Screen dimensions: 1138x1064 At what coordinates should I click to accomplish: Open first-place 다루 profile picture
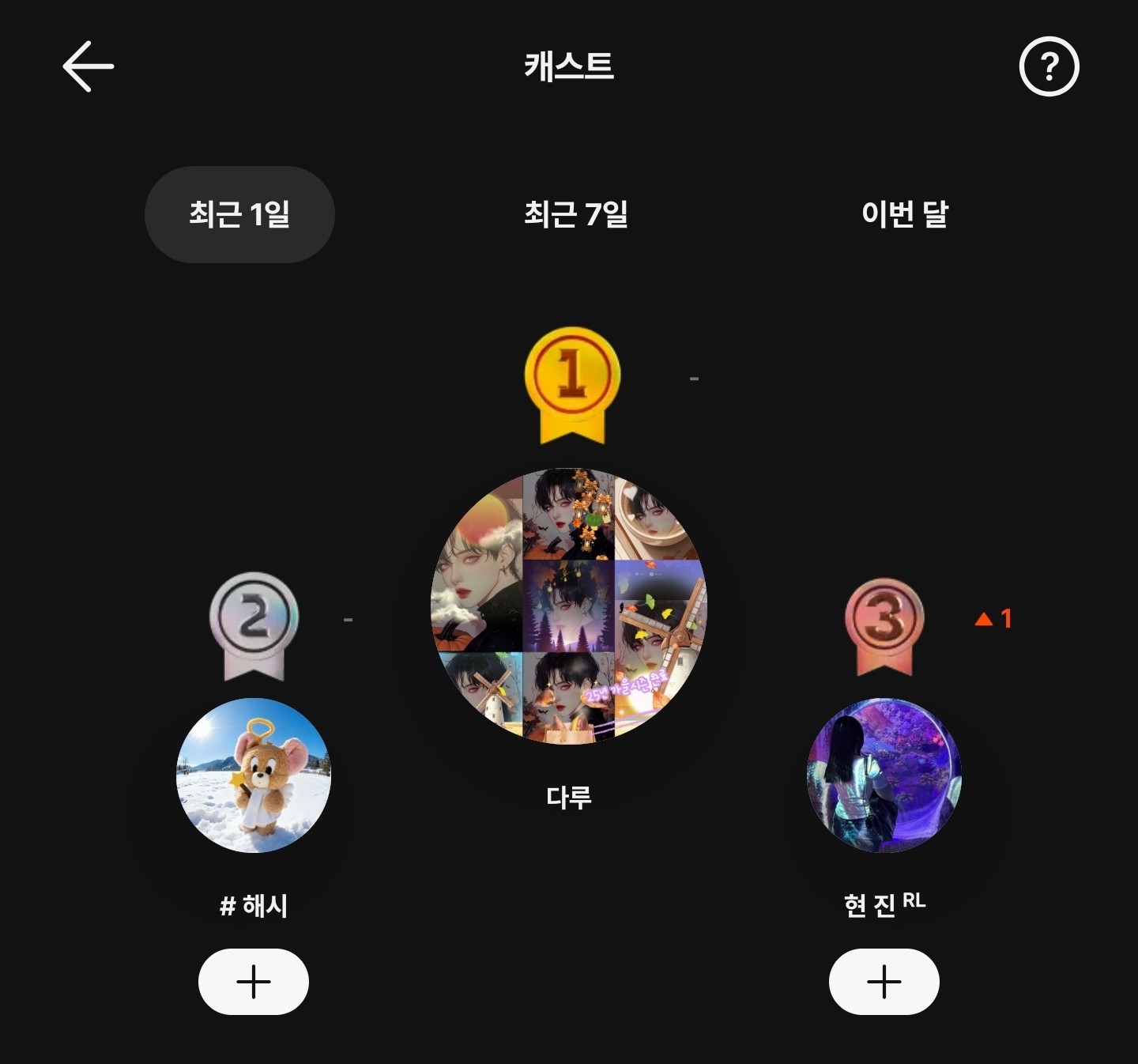coord(569,606)
